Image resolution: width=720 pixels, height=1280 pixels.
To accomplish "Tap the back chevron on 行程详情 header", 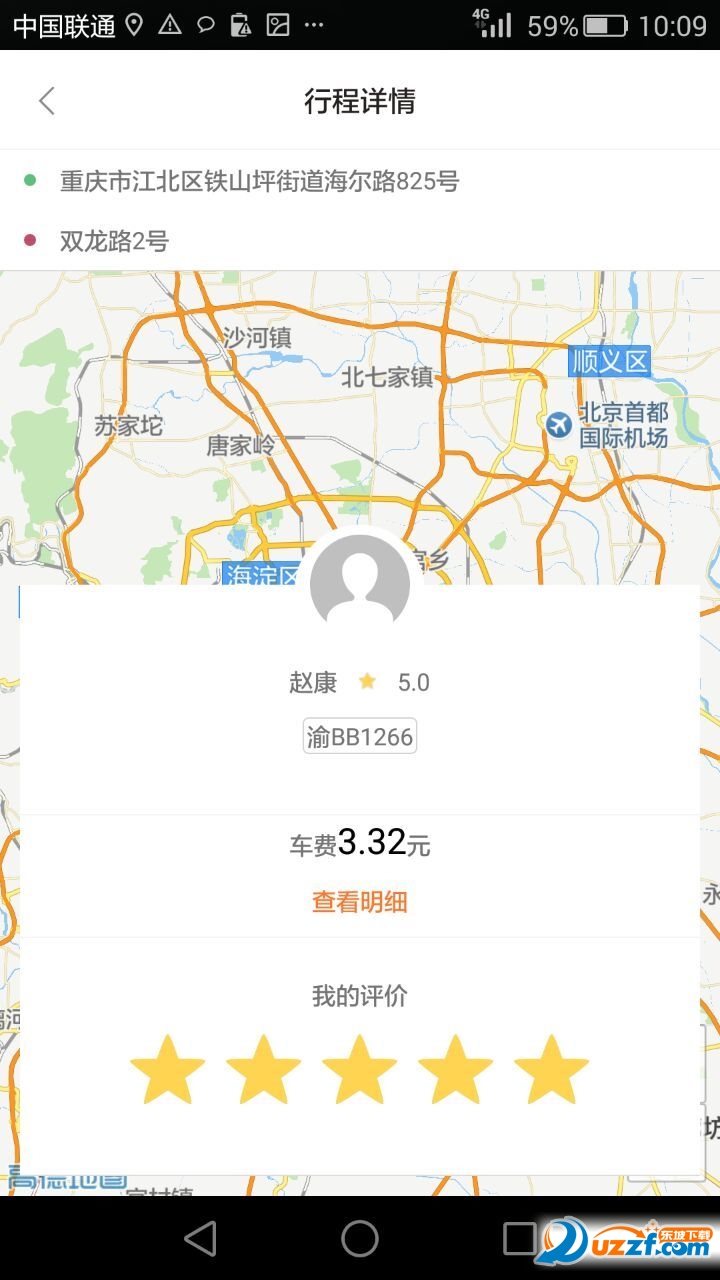I will tap(47, 101).
